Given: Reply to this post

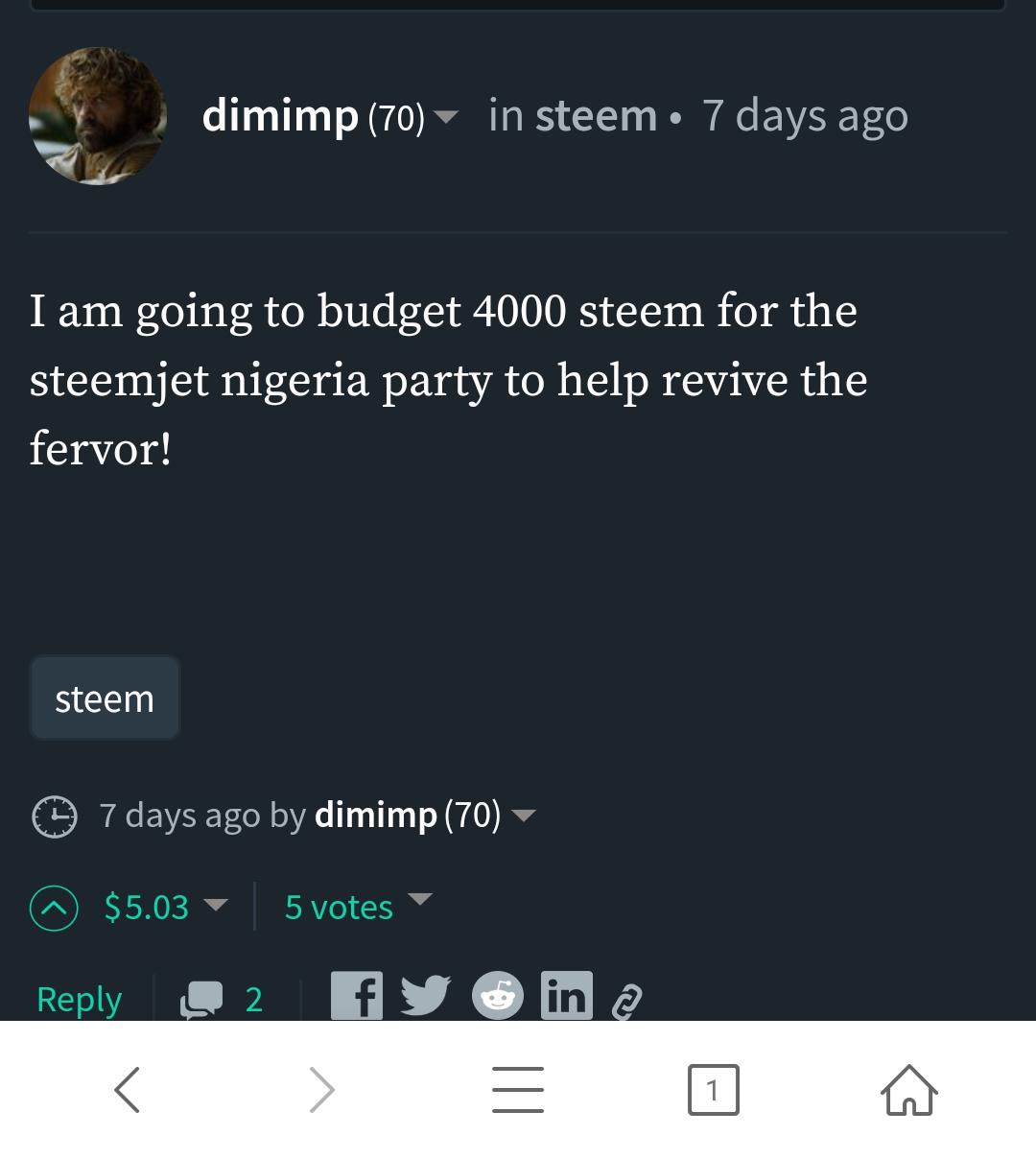Looking at the screenshot, I should 79,999.
